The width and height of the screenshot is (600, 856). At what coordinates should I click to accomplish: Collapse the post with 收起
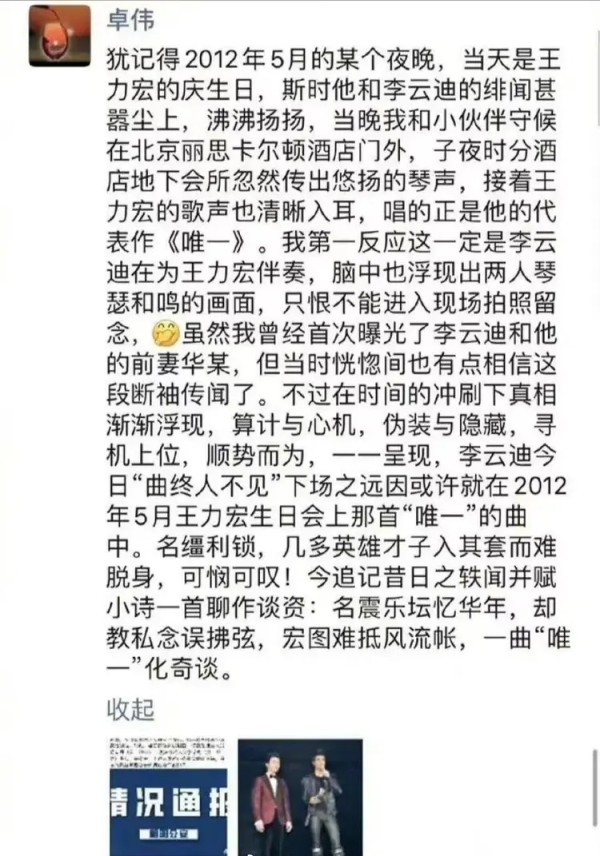click(131, 710)
